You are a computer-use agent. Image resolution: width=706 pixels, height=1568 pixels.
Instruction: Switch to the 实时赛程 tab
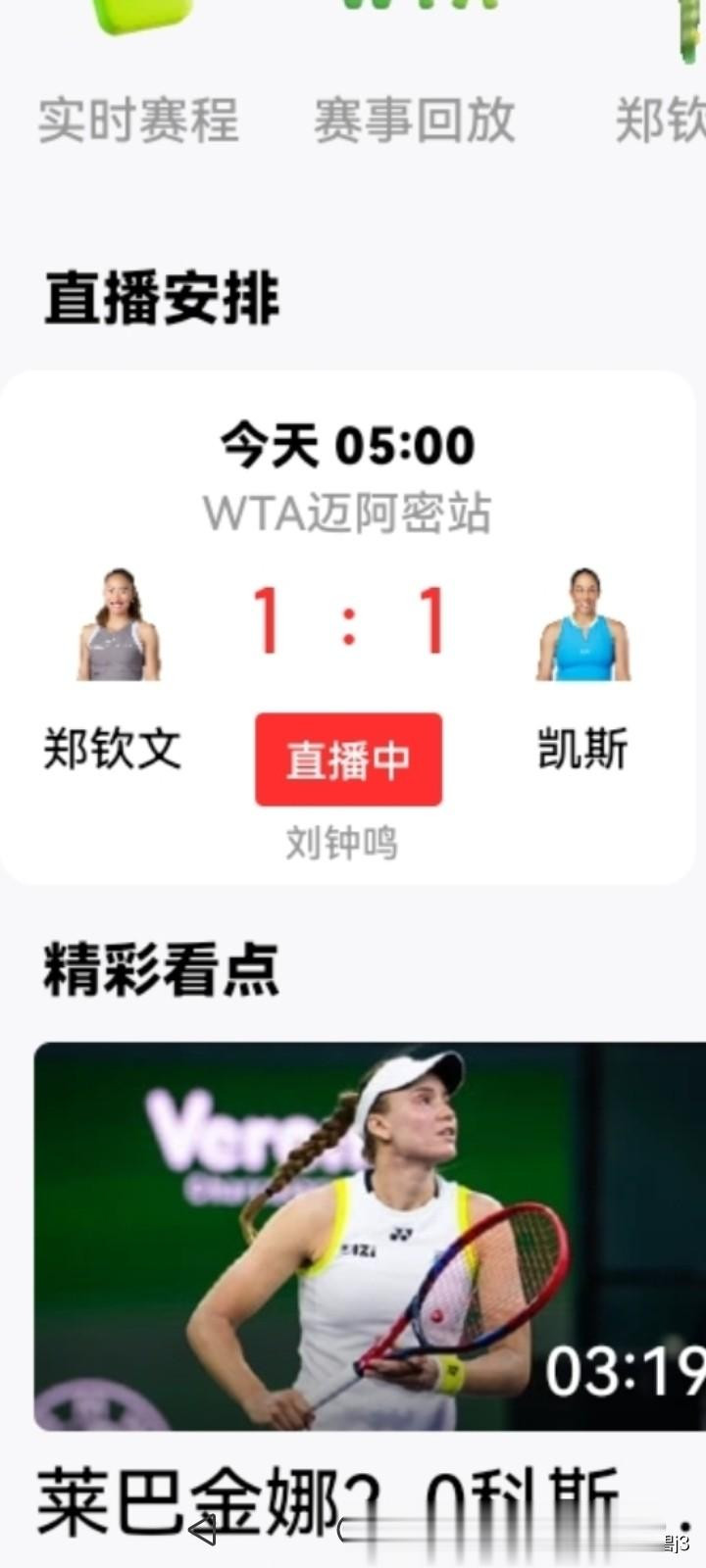138,122
